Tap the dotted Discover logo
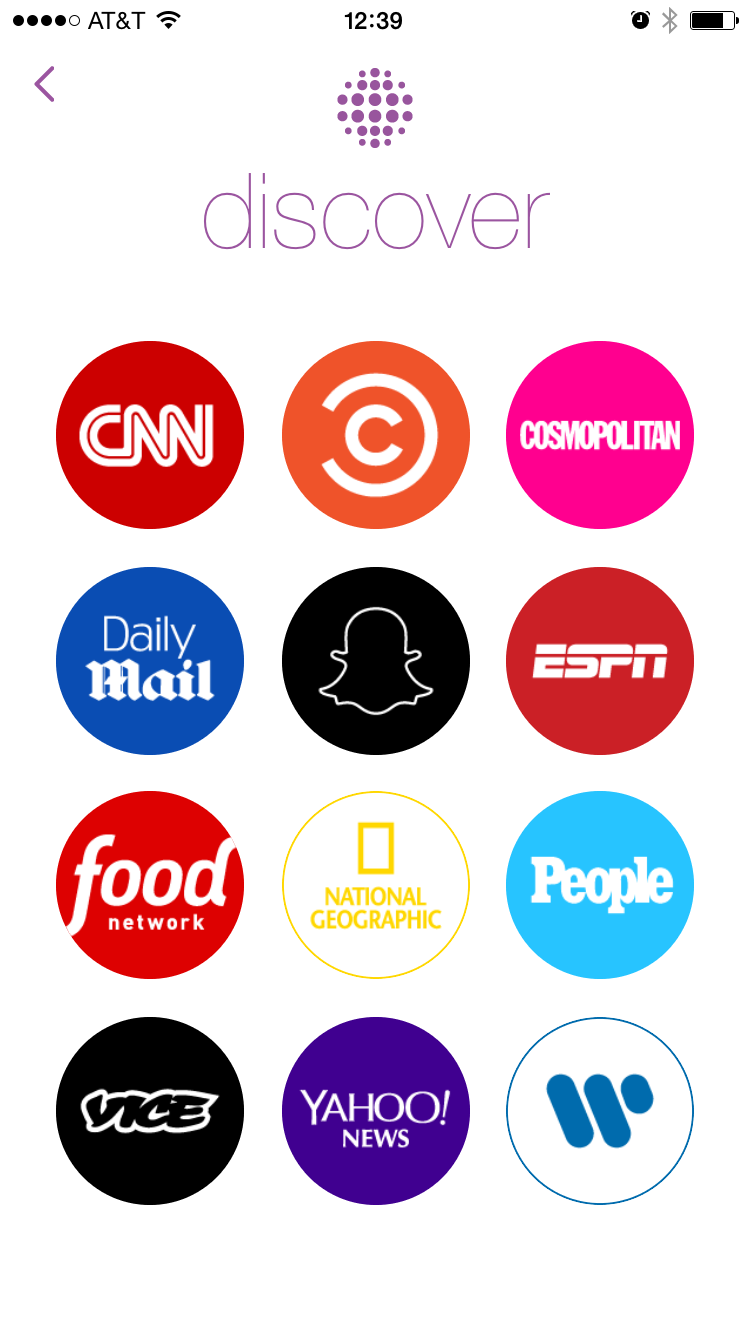This screenshot has width=749, height=1334. pyautogui.click(x=375, y=108)
